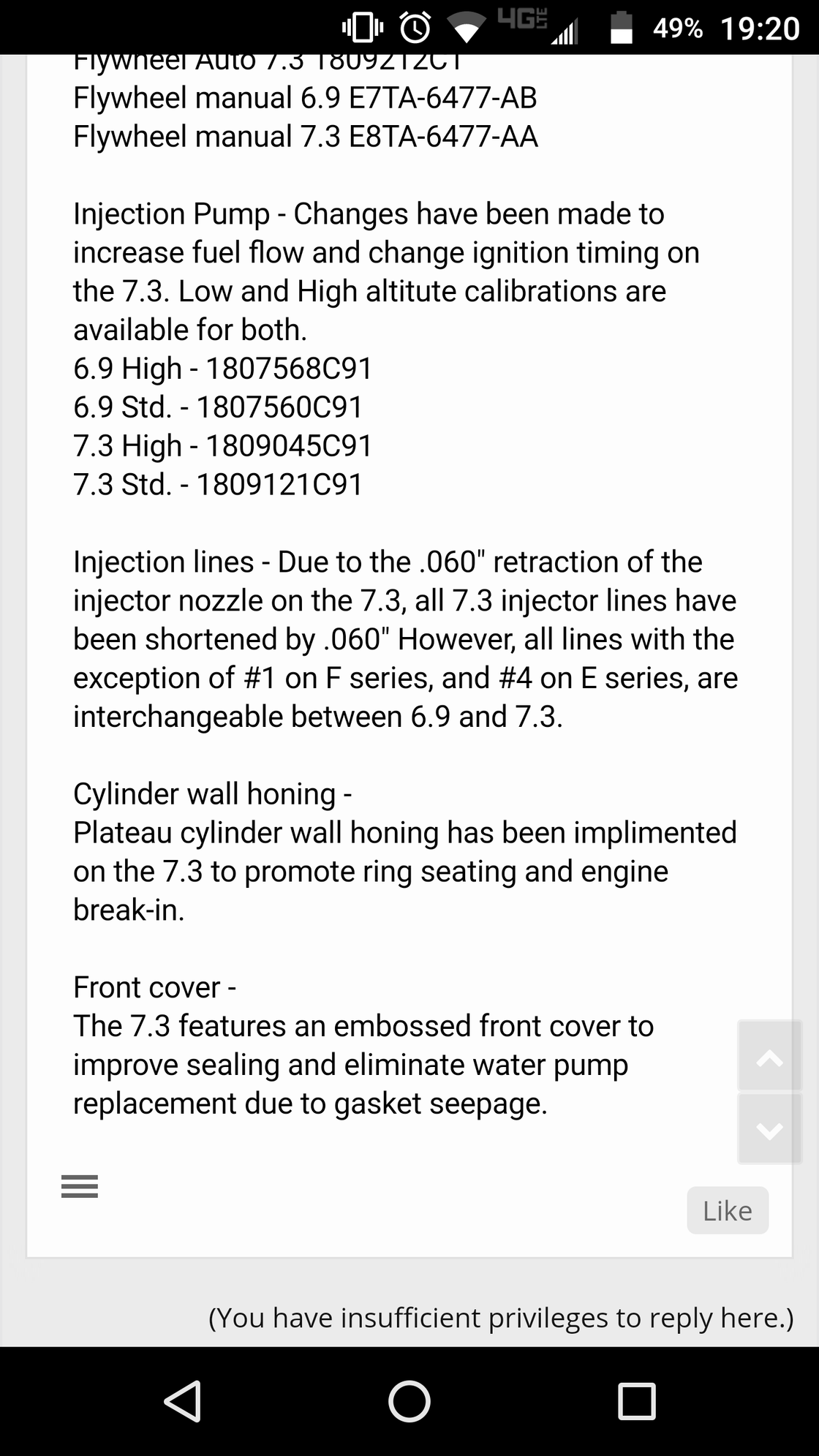Go to the home screen
The height and width of the screenshot is (1456, 819).
(409, 1401)
